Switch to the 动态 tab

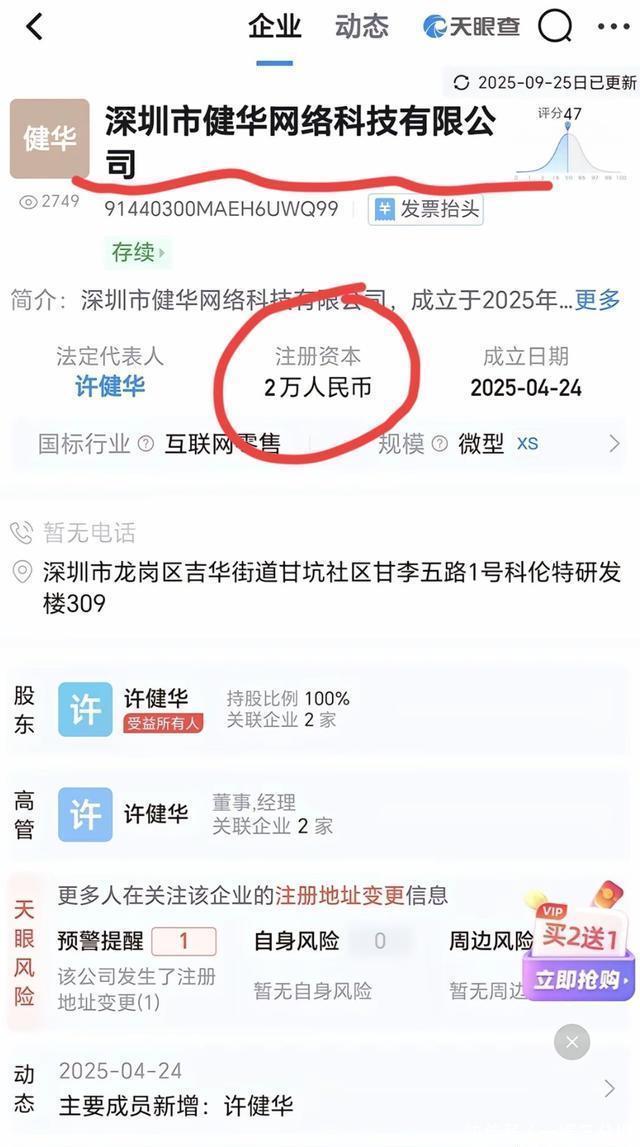point(361,27)
